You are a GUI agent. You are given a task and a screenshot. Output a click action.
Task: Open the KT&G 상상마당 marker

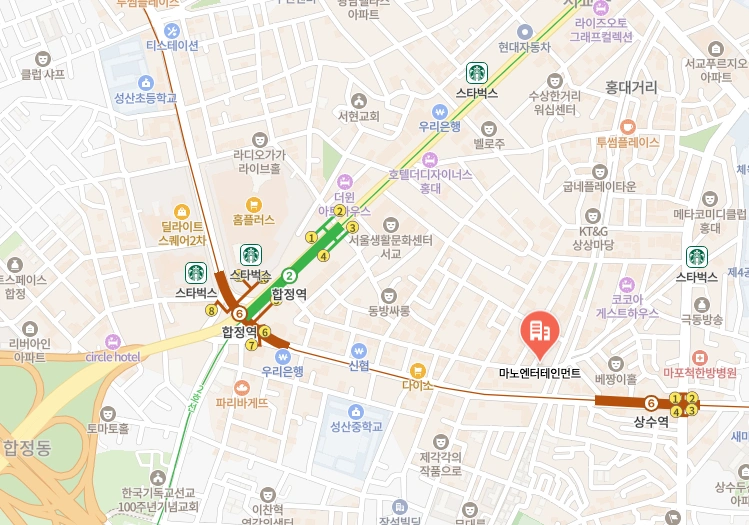(x=592, y=215)
